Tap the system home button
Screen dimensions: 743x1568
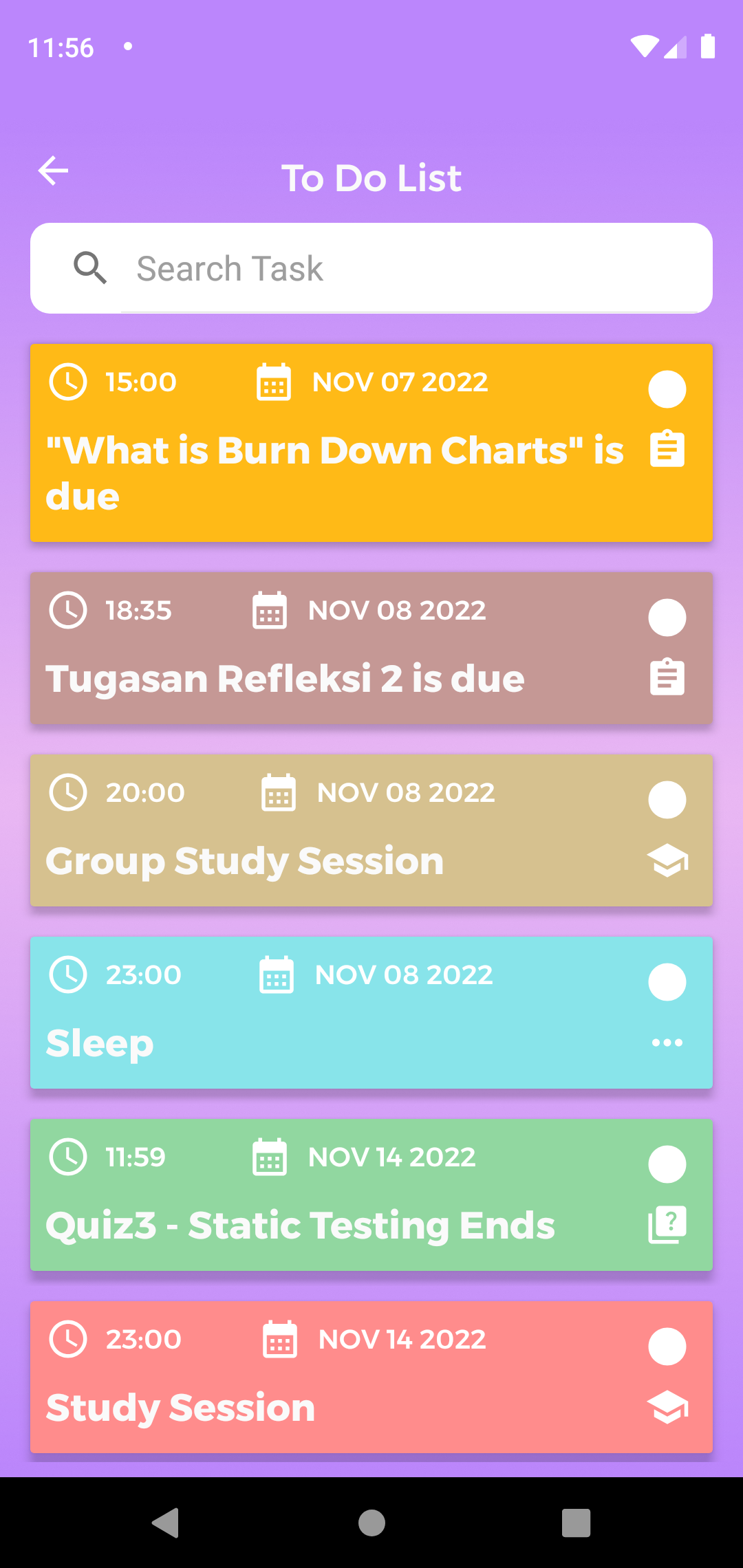point(371,1523)
